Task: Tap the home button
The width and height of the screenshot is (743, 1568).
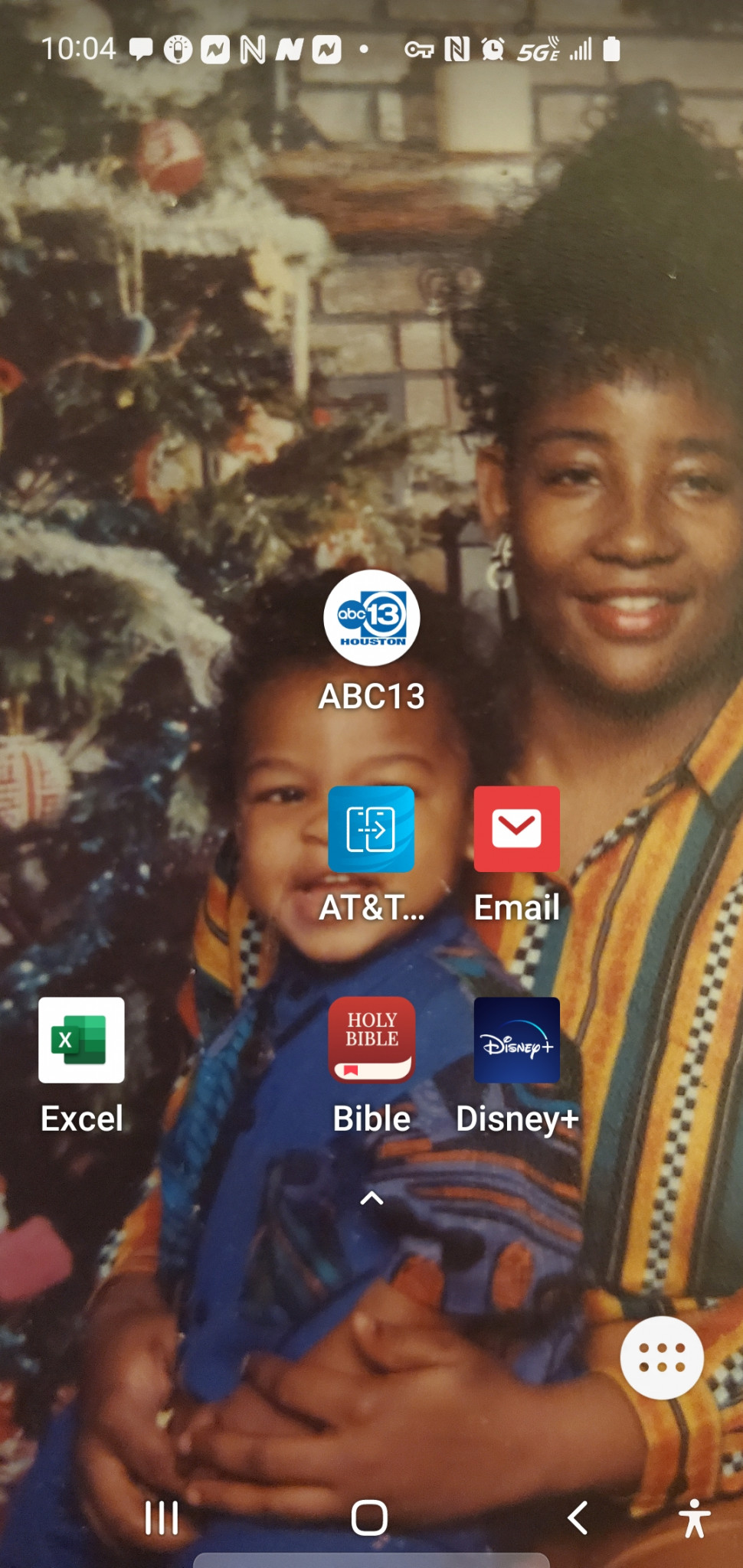Action: point(370,1517)
